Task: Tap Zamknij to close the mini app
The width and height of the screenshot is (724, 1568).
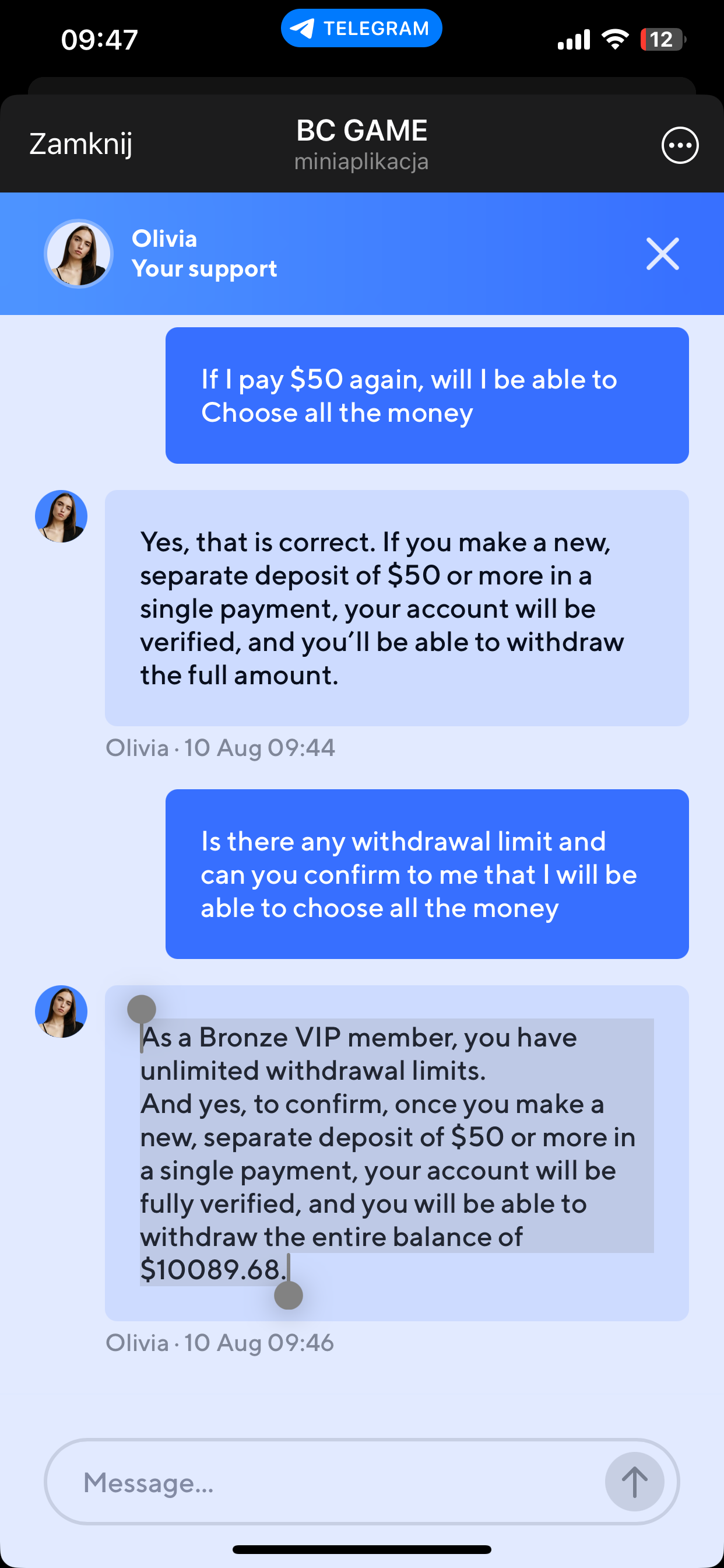Action: coord(81,144)
